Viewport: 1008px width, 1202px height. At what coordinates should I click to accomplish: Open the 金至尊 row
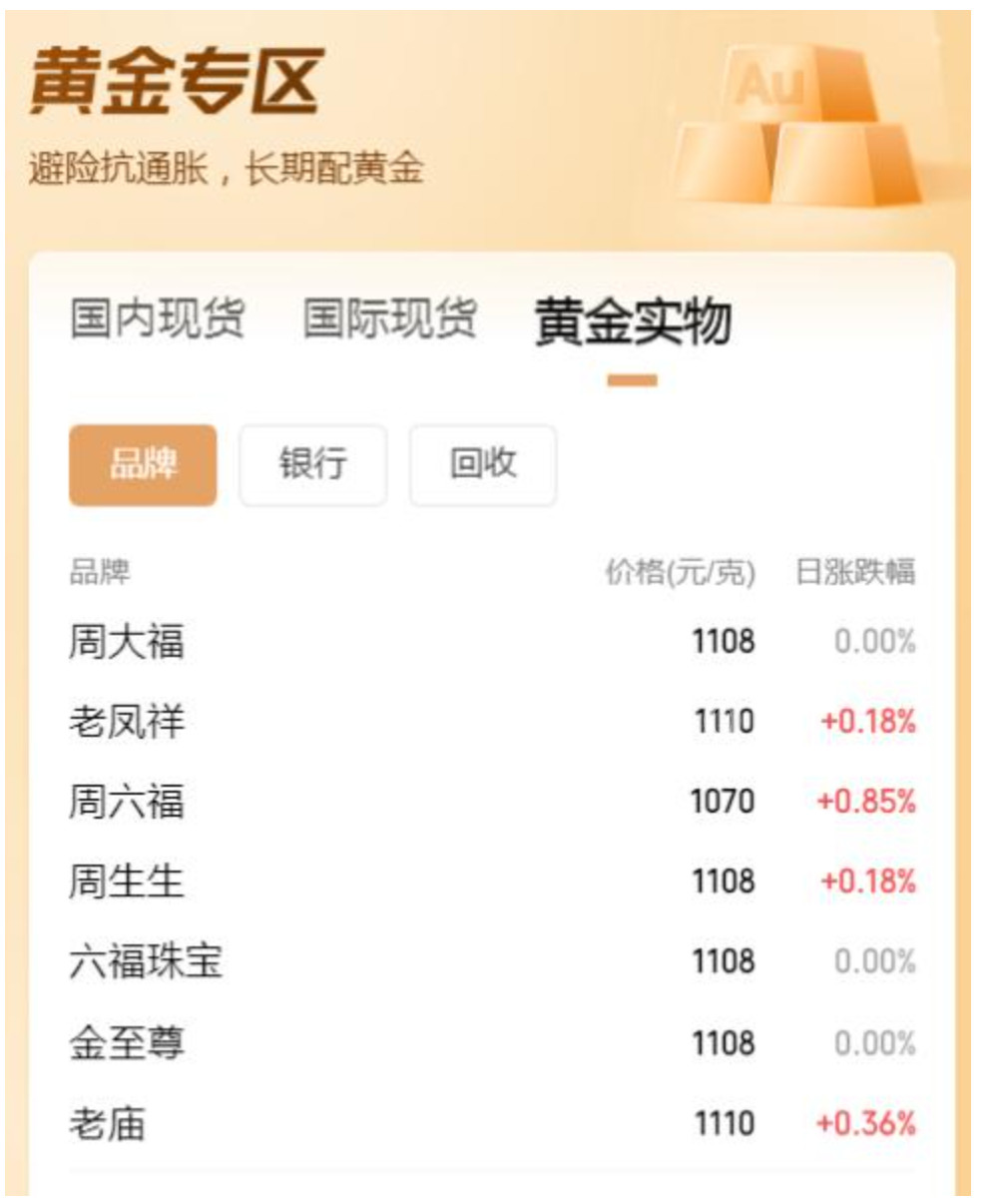[x=492, y=1043]
